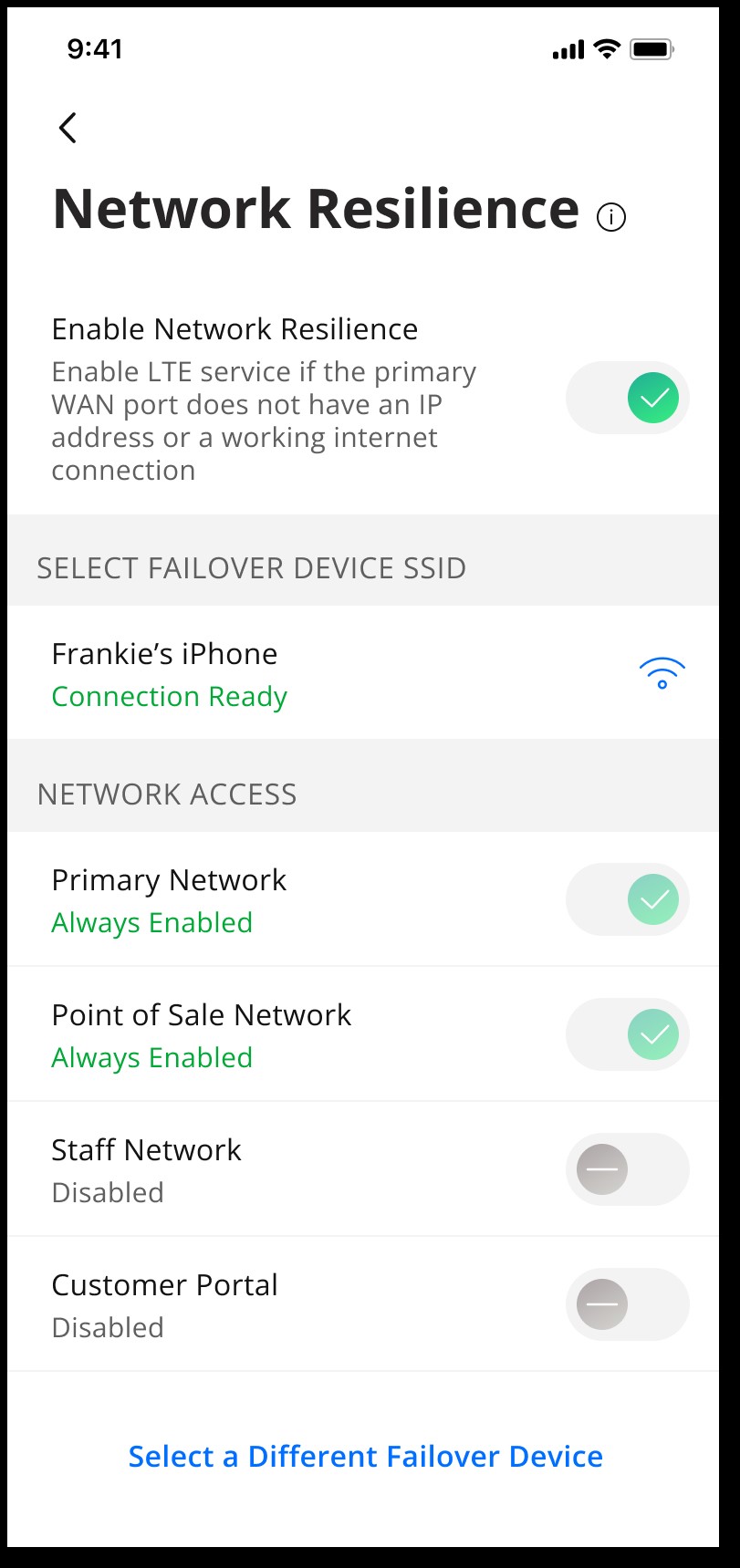
Task: Turn off Enable Network Resilience switch
Action: 628,398
